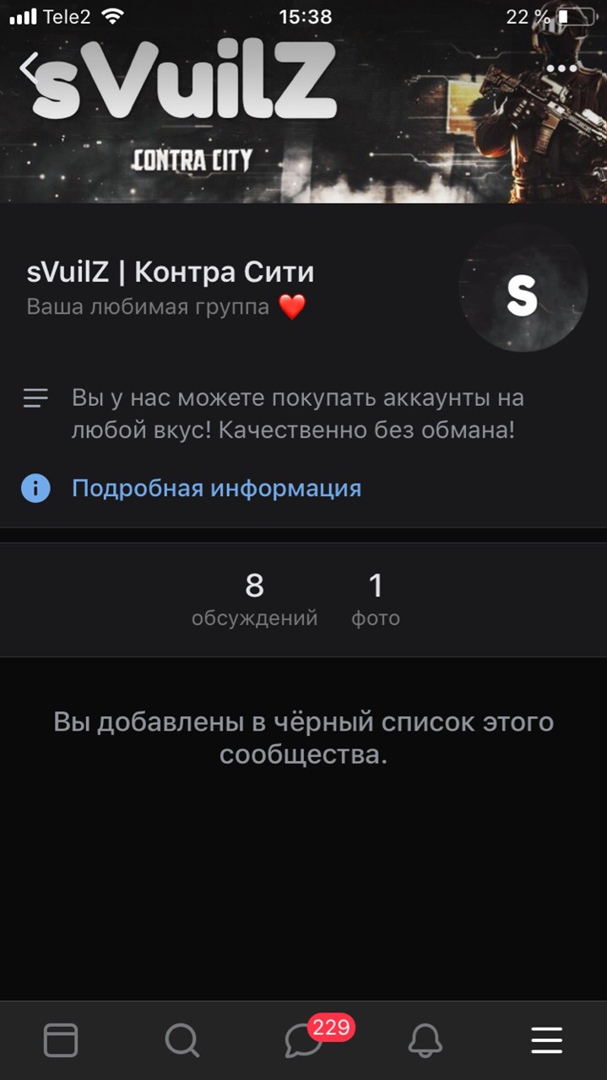Switch to the news feed tab
607x1080 pixels.
coord(60,1040)
